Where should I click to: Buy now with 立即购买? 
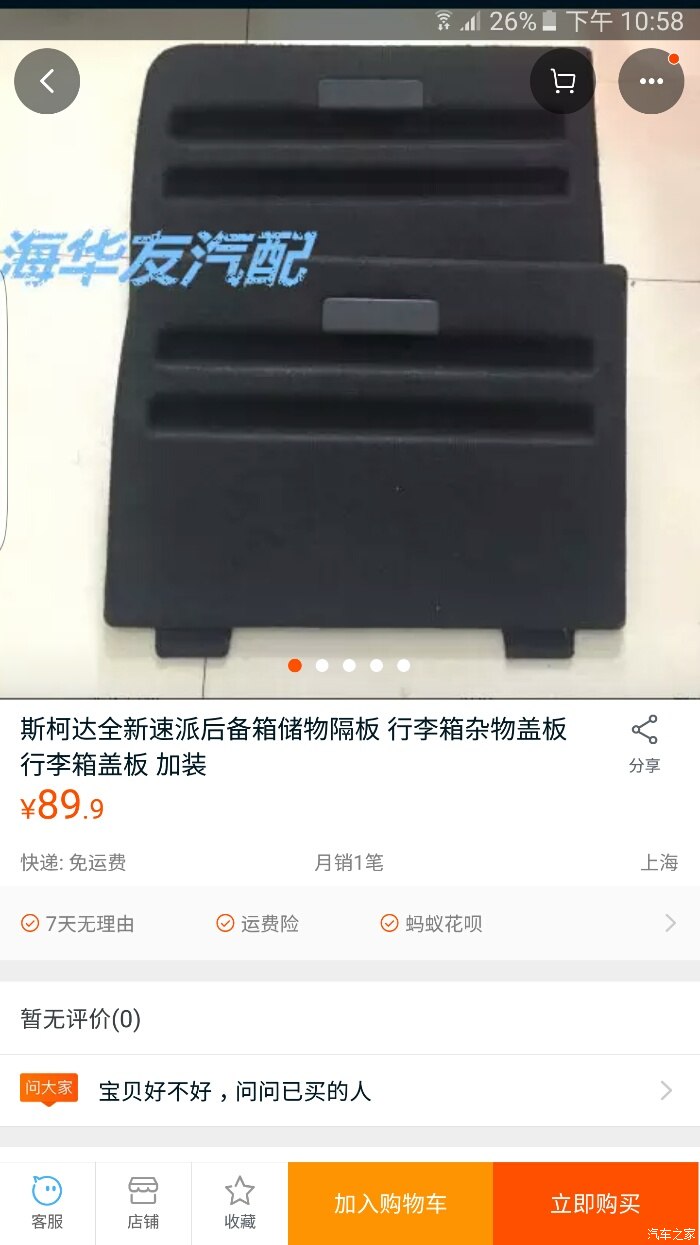(x=596, y=1203)
